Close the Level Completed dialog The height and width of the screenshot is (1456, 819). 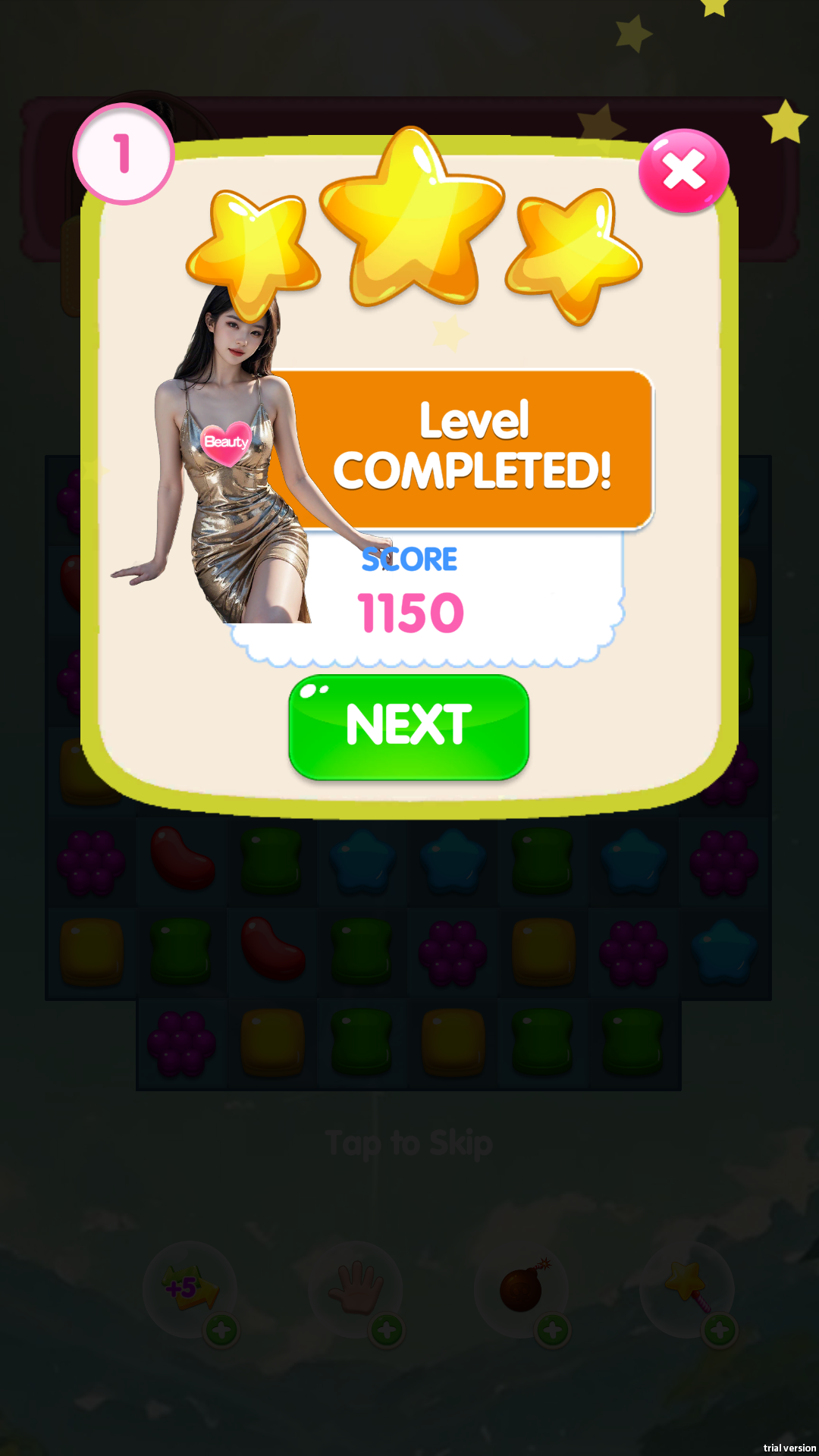tap(683, 171)
